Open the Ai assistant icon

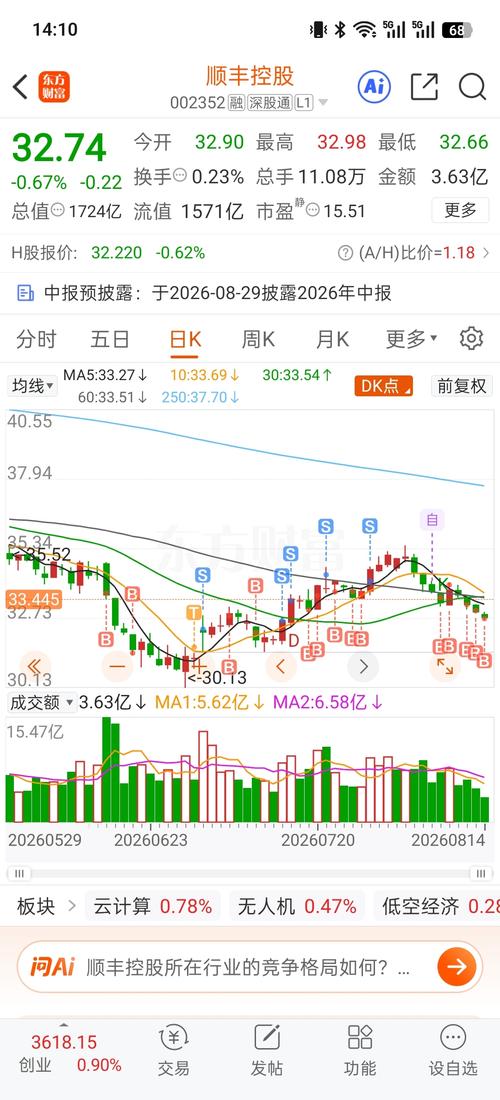coord(374,86)
